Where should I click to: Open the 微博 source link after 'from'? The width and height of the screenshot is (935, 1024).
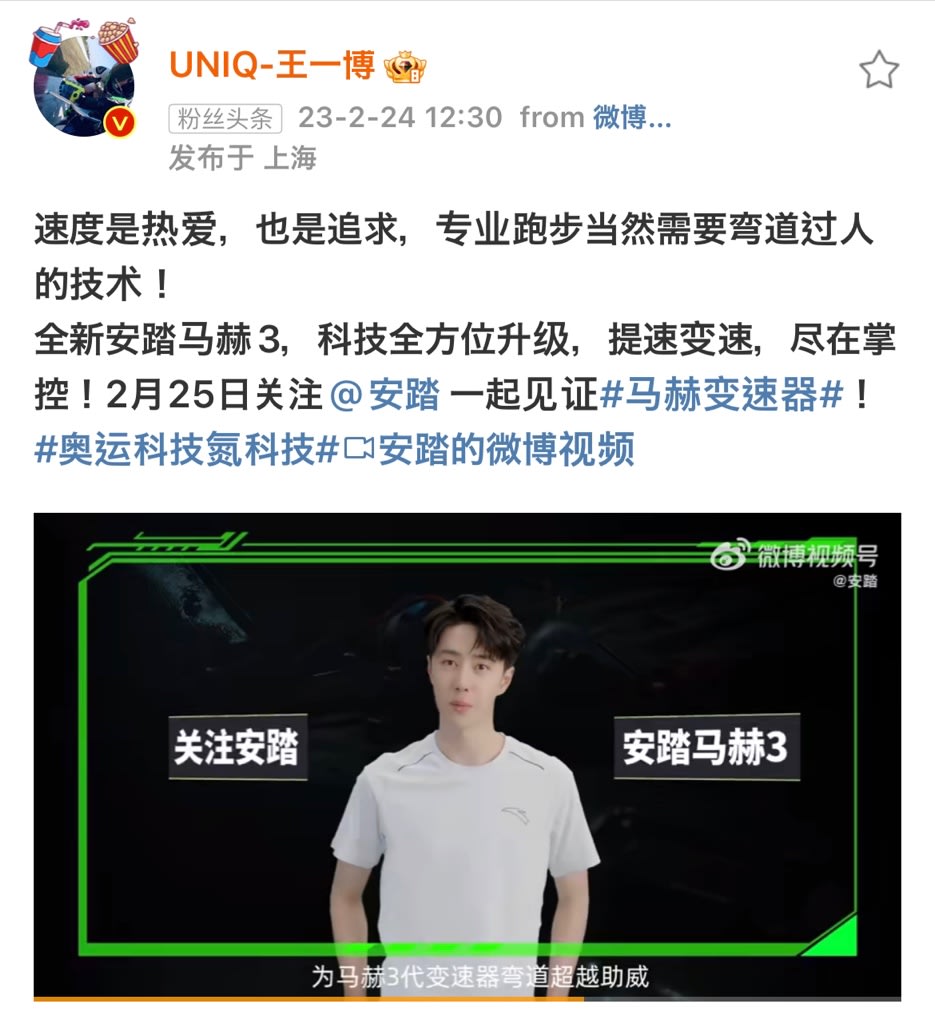(631, 118)
